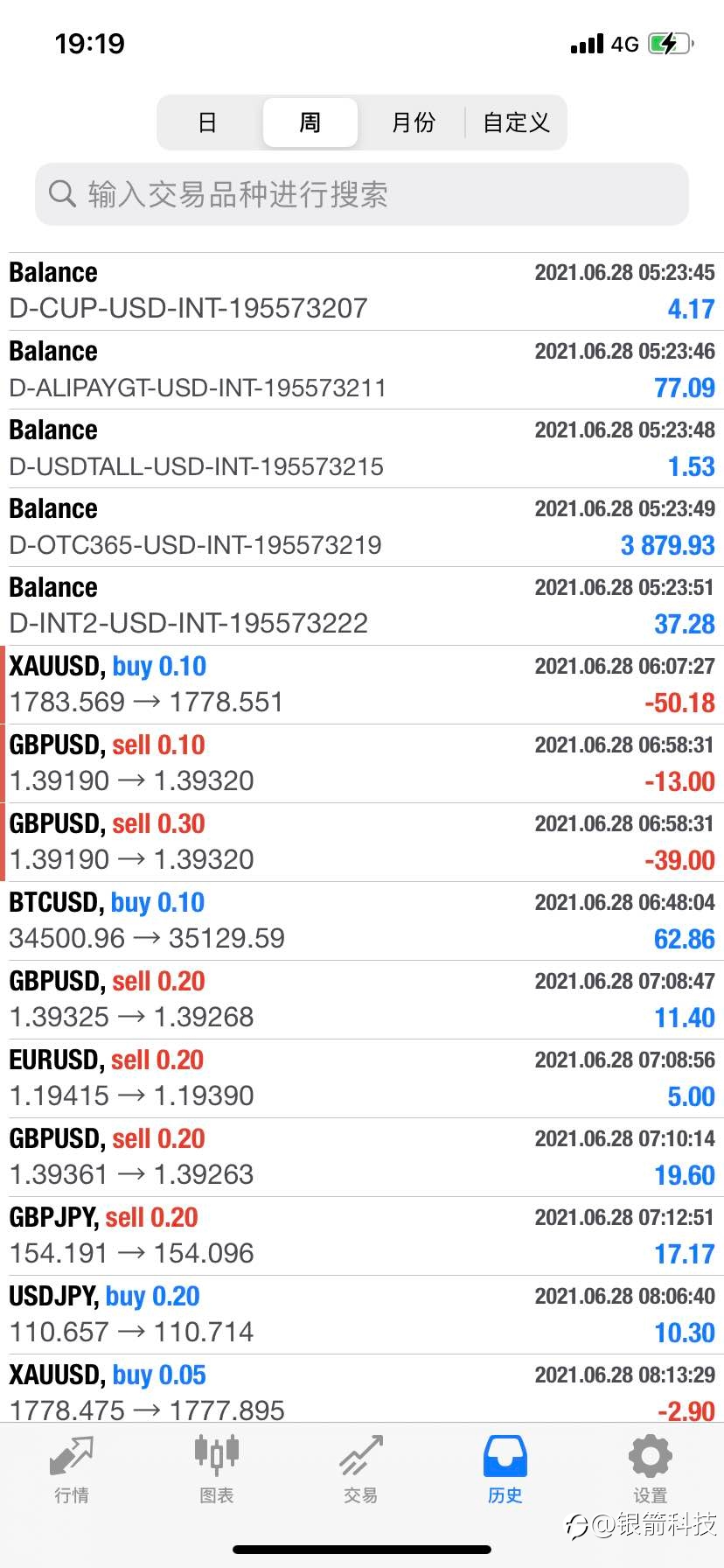The image size is (724, 1568).
Task: Switch to the 月份 period tab
Action: tap(413, 122)
